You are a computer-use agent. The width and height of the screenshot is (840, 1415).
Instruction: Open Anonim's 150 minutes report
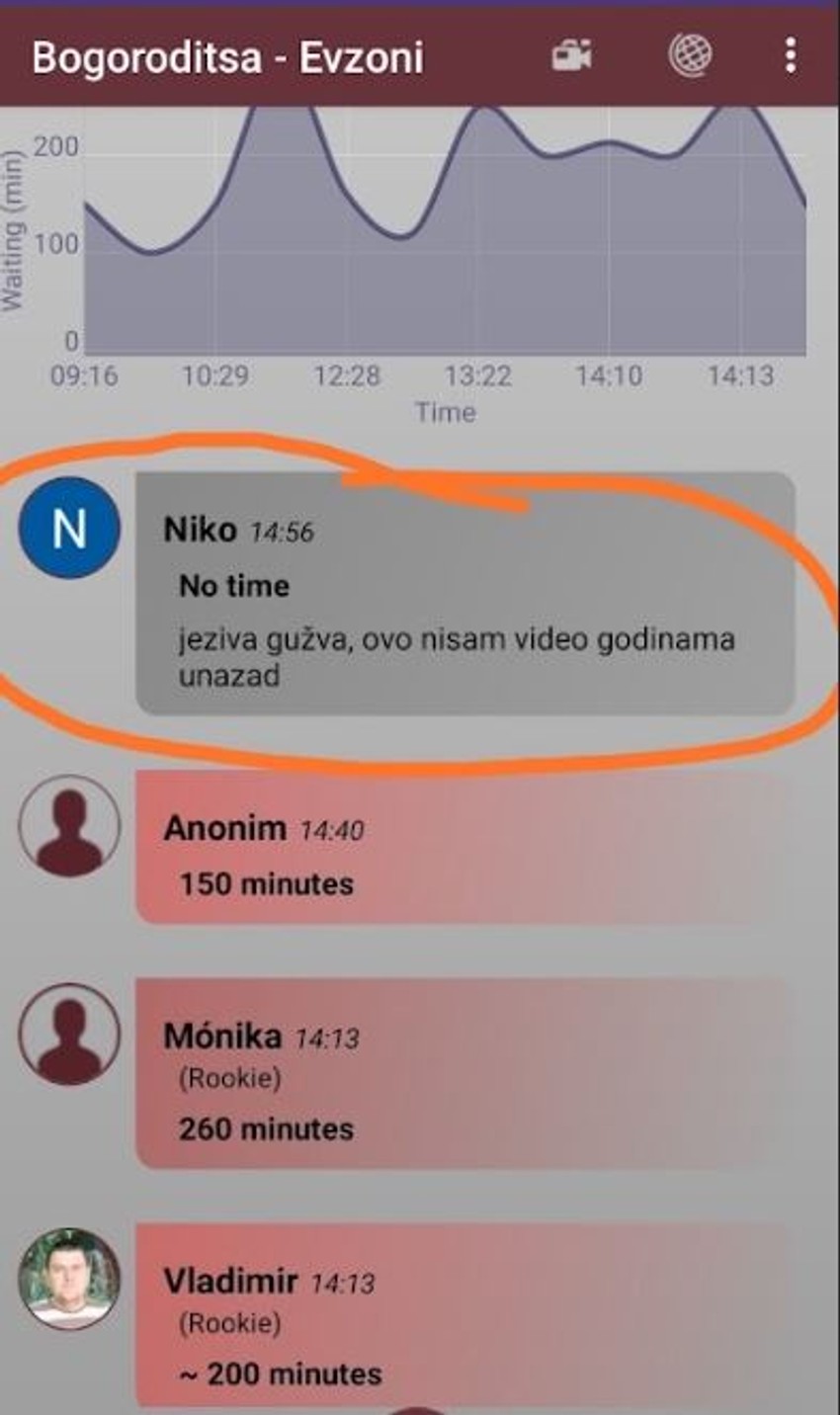click(x=464, y=848)
